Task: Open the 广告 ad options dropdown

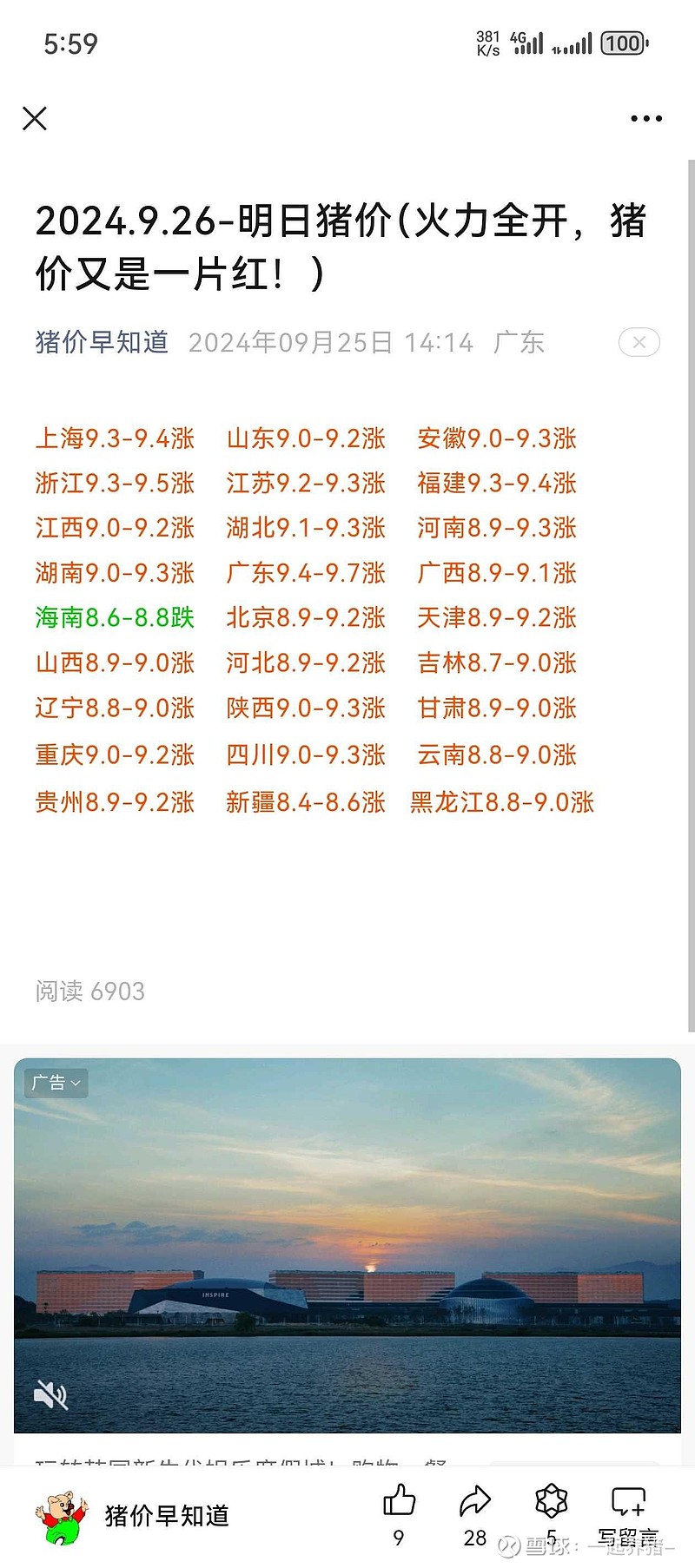Action: (x=56, y=1083)
